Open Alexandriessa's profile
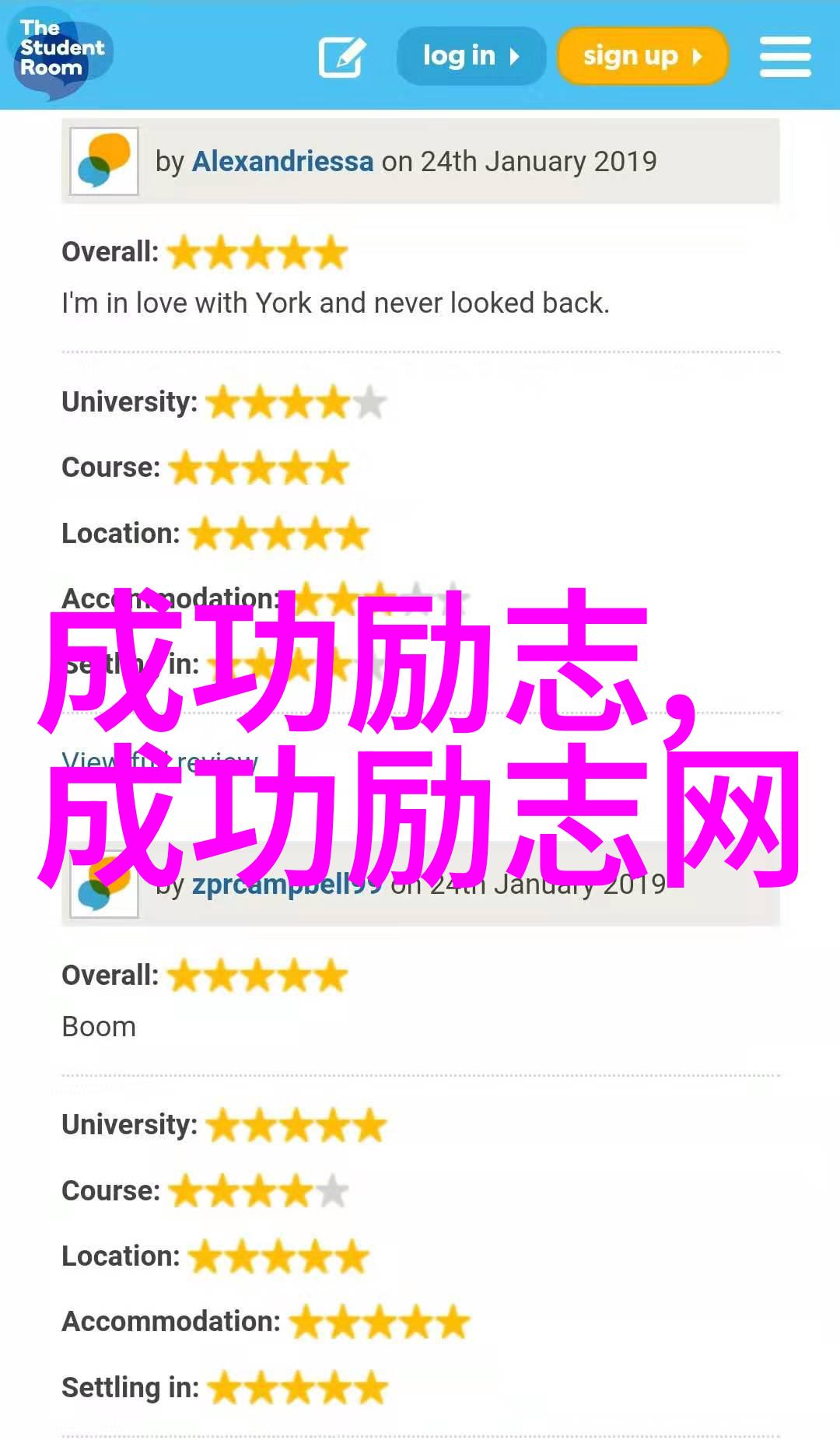Image resolution: width=840 pixels, height=1440 pixels. pyautogui.click(x=282, y=161)
